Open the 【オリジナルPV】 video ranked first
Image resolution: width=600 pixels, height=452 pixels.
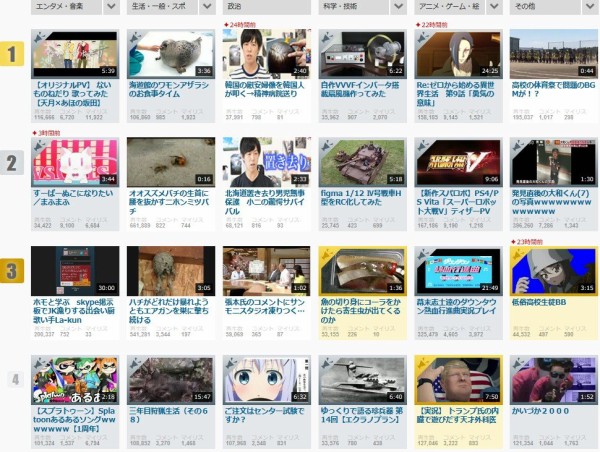(74, 54)
